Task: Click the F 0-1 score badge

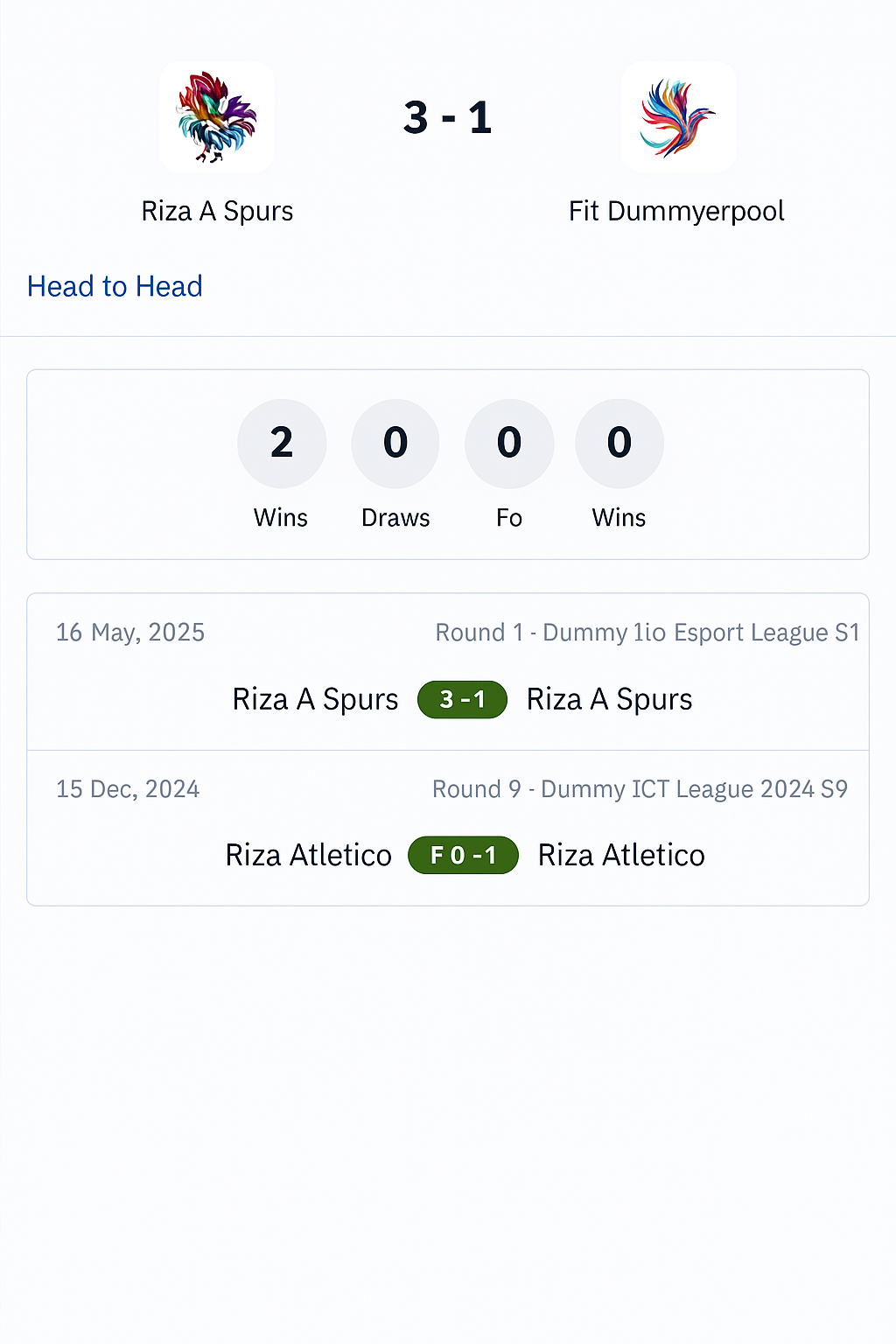Action: (462, 855)
